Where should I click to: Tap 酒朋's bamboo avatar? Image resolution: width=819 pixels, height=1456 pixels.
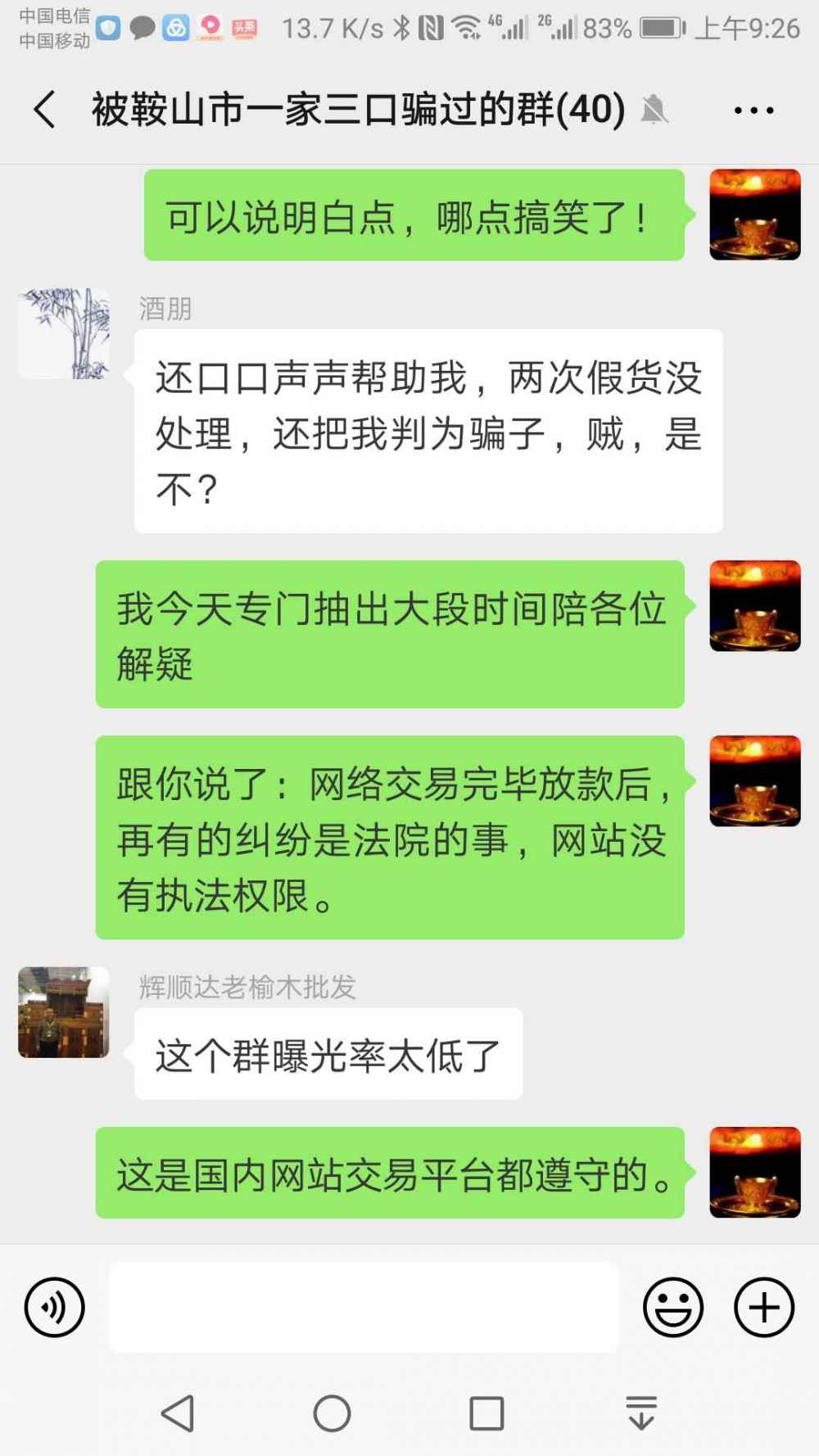tap(64, 333)
